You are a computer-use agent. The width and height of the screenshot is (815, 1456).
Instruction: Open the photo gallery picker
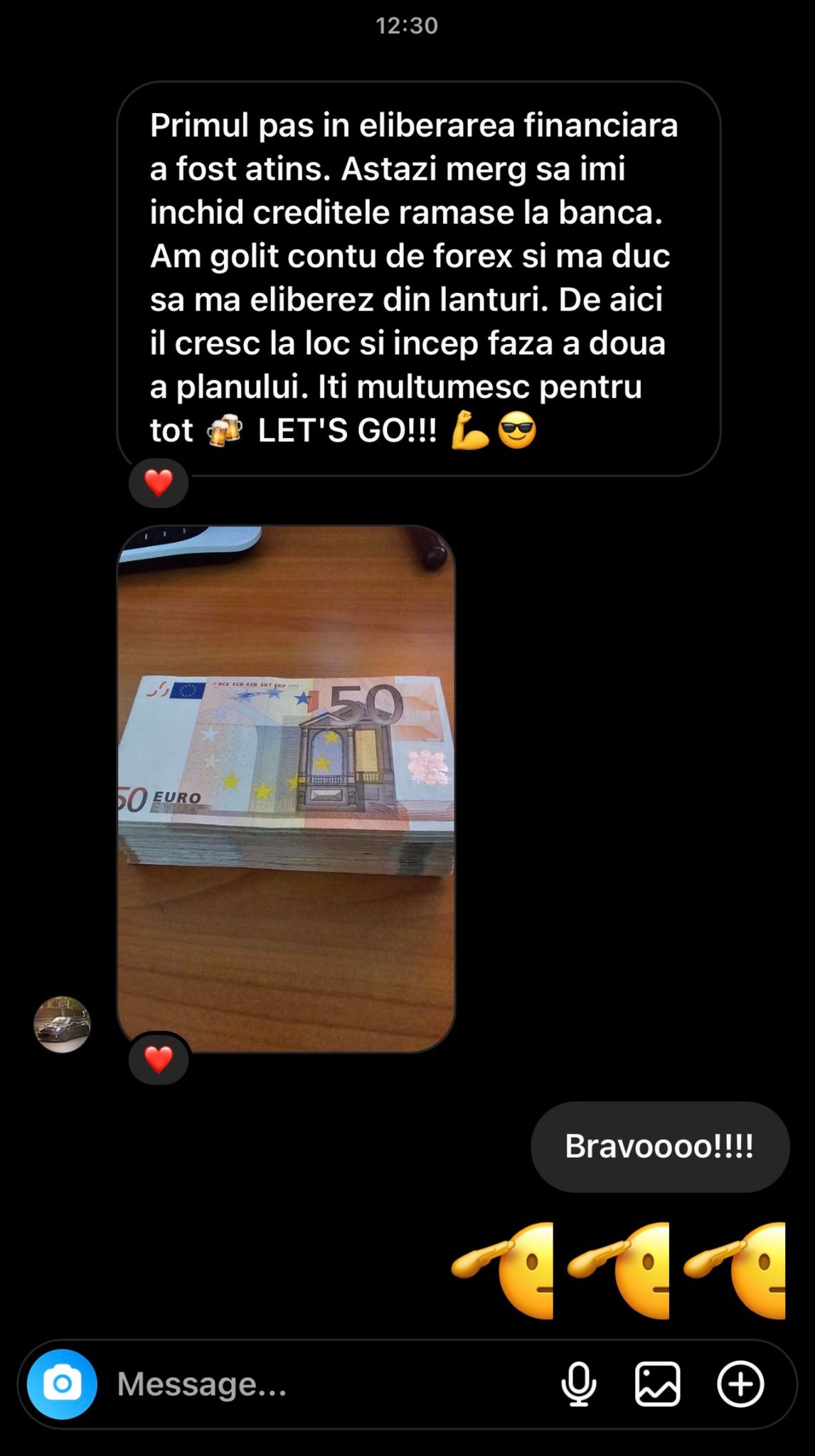pos(657,1383)
